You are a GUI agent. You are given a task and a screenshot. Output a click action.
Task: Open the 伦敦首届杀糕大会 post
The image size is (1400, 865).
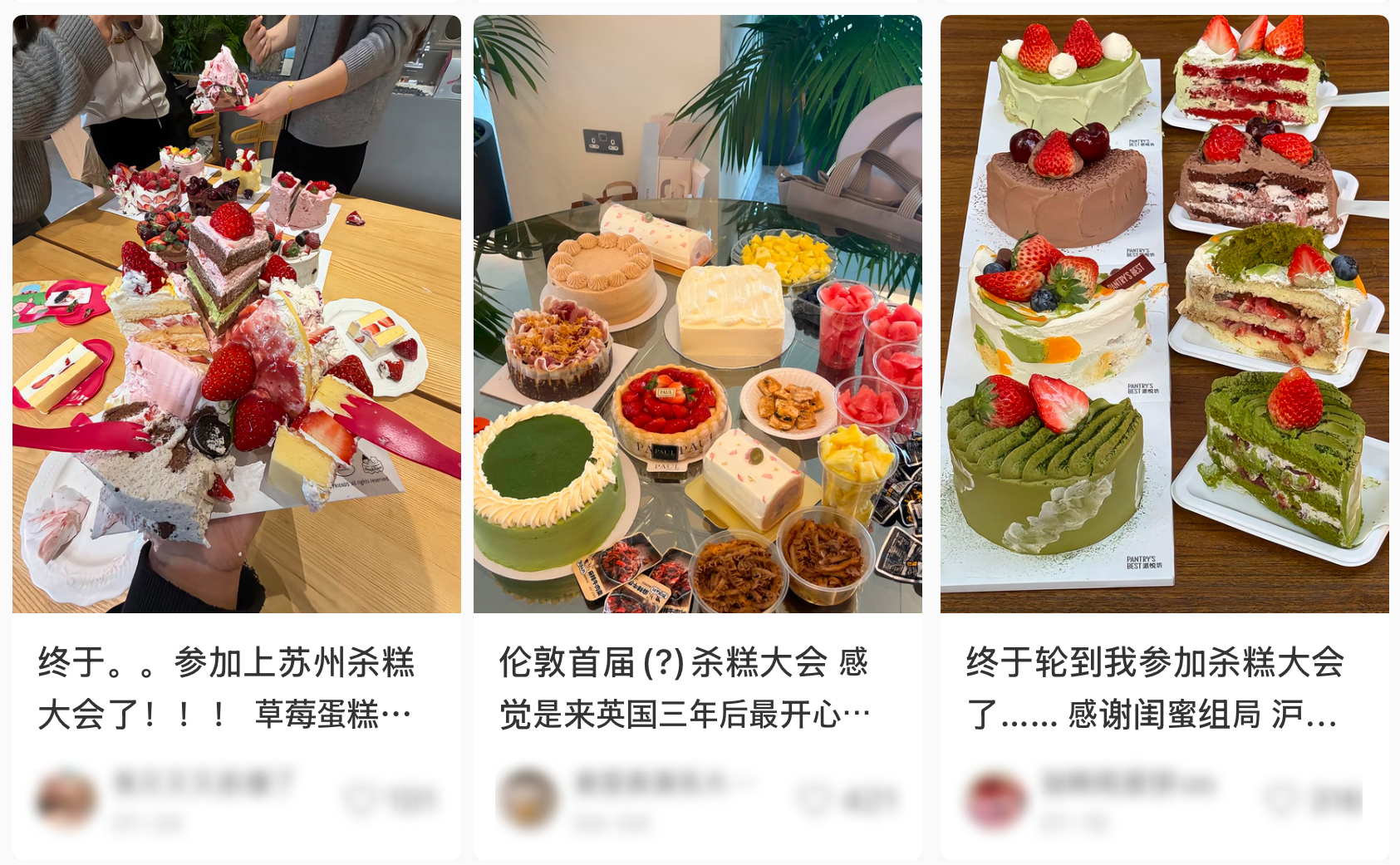697,314
